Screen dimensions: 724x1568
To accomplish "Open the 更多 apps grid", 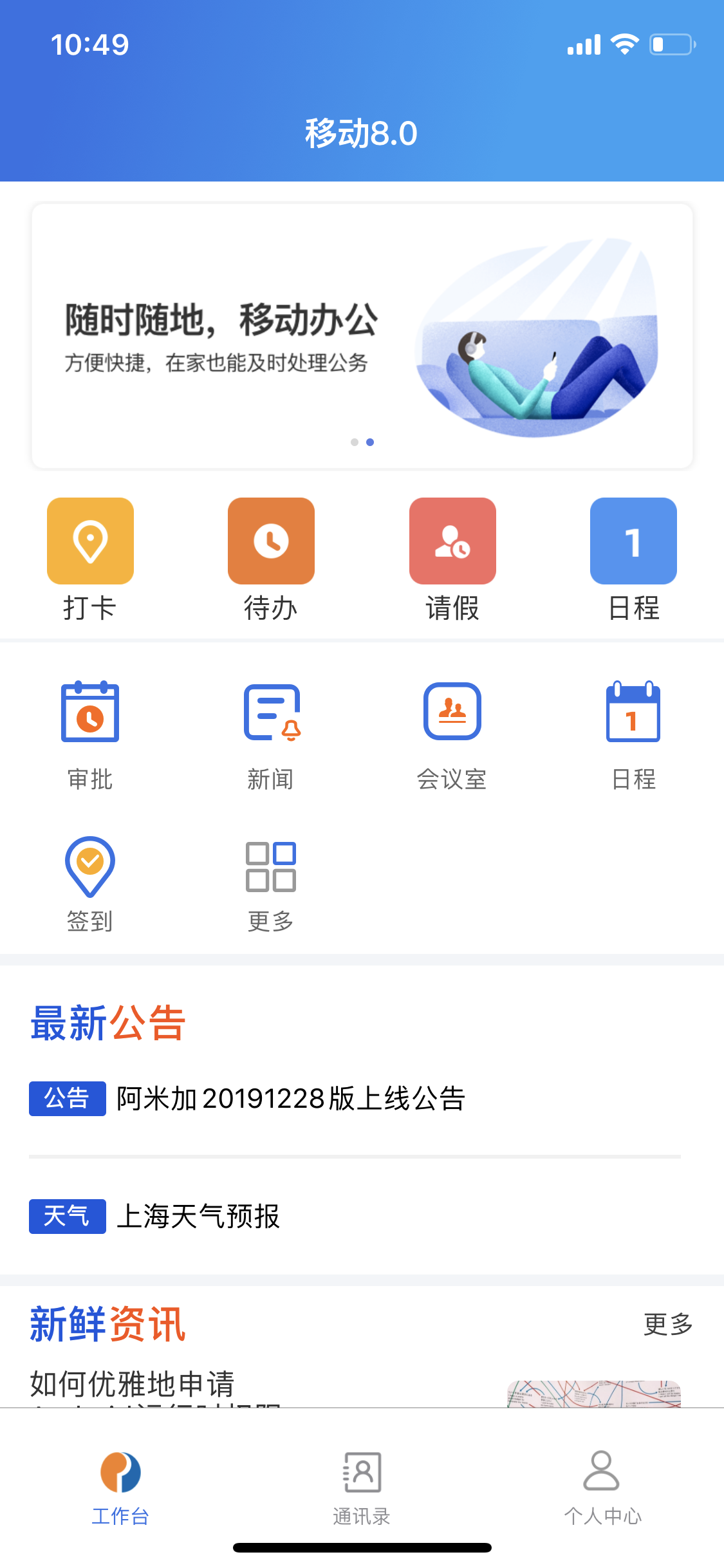I will point(271,882).
